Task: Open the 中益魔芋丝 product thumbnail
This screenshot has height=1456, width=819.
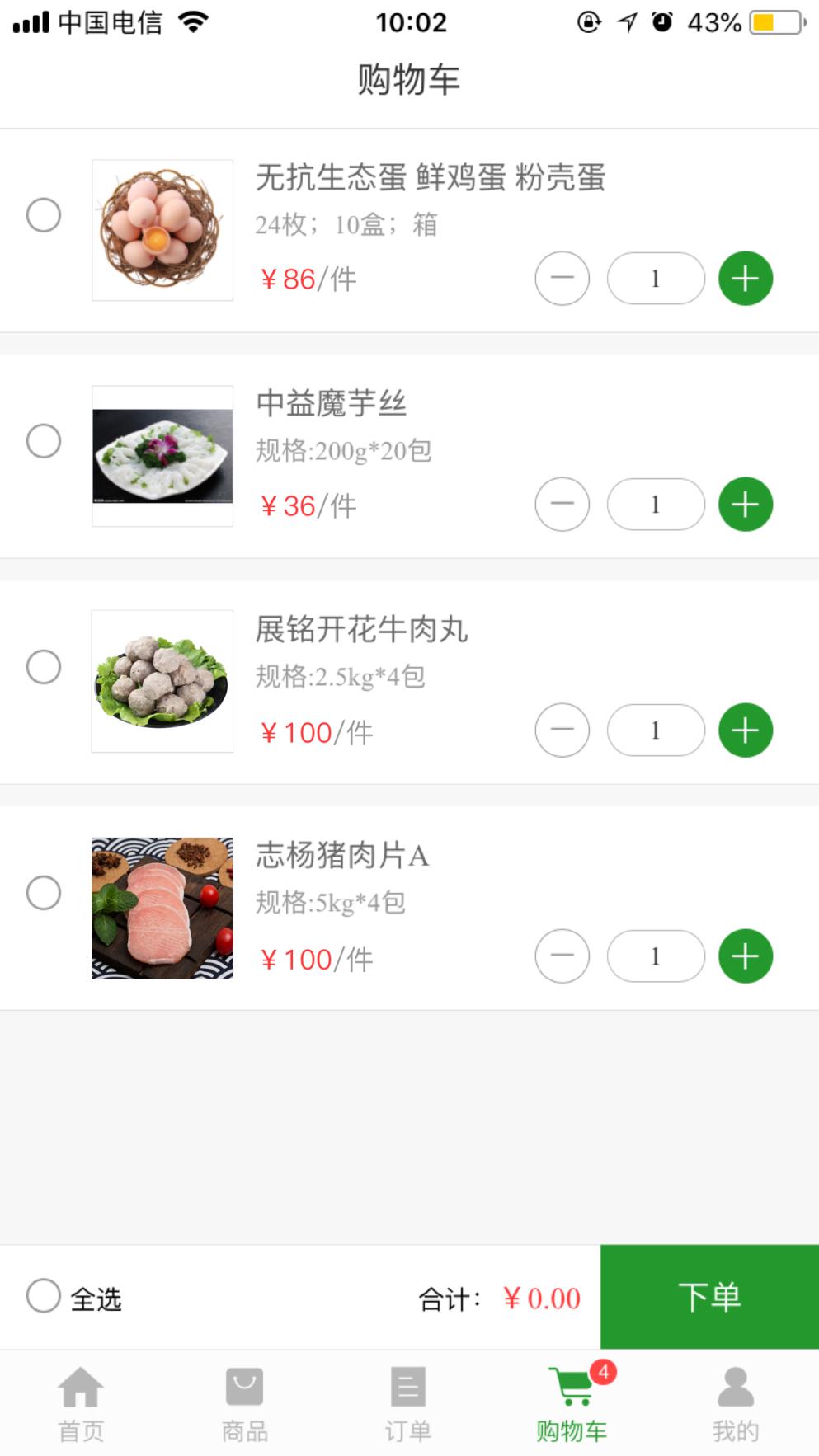Action: tap(162, 455)
